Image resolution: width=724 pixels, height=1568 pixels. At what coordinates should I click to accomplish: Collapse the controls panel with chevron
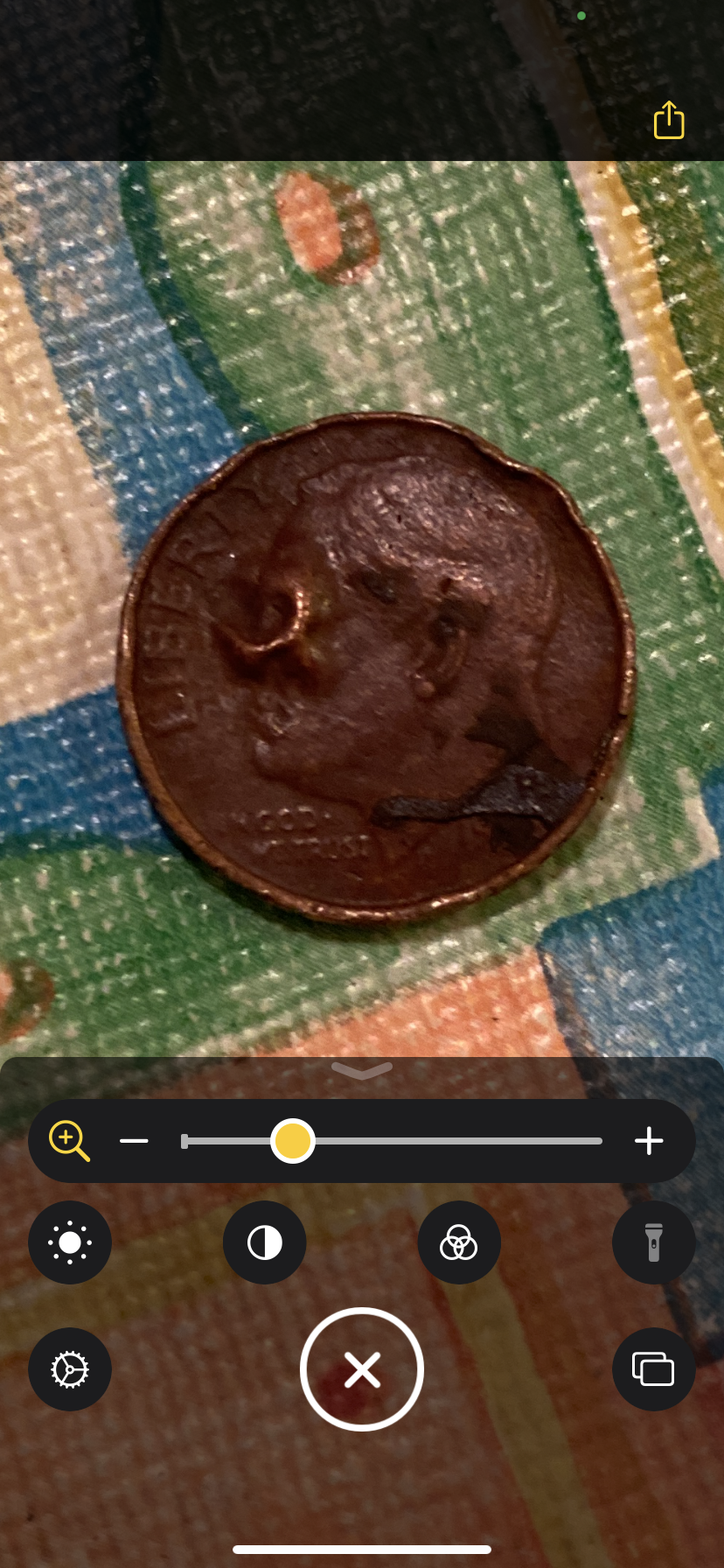[x=362, y=1072]
